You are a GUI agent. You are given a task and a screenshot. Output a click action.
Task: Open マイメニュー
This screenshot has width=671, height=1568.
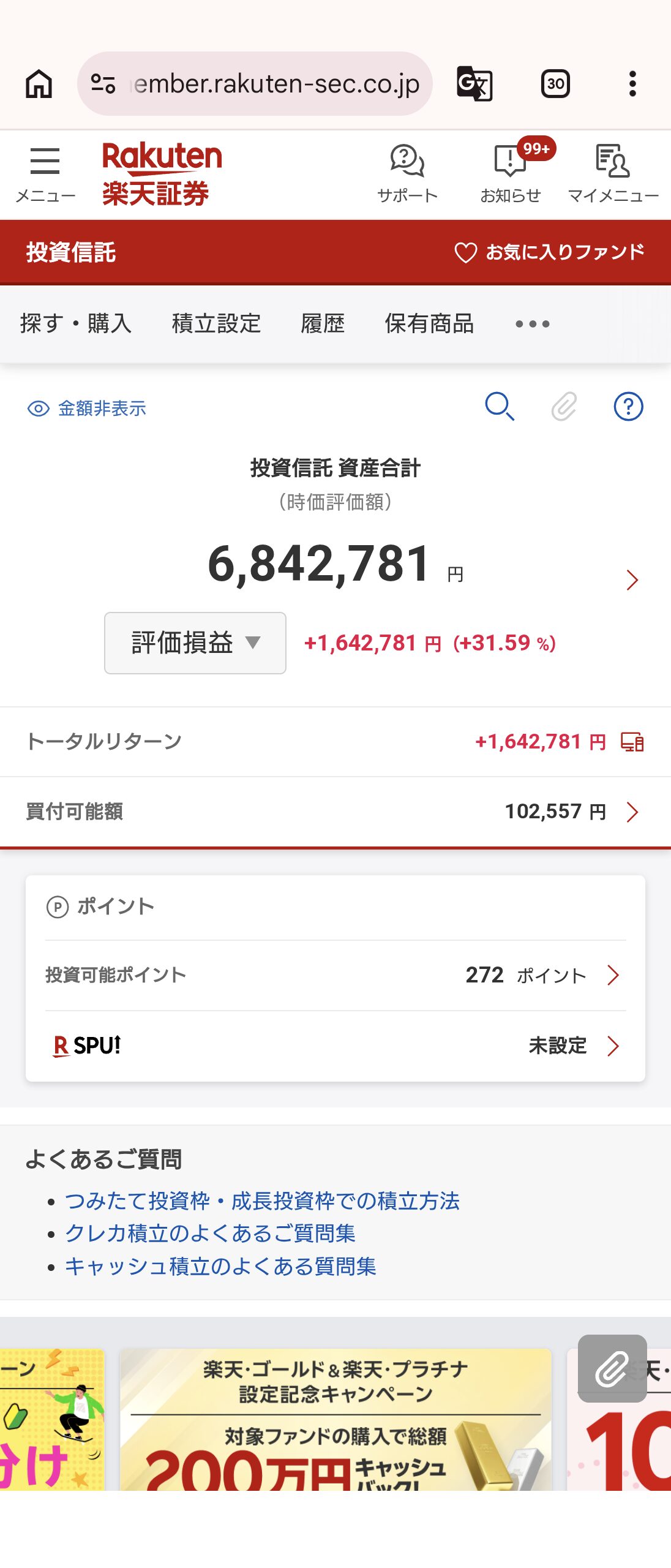(x=613, y=173)
